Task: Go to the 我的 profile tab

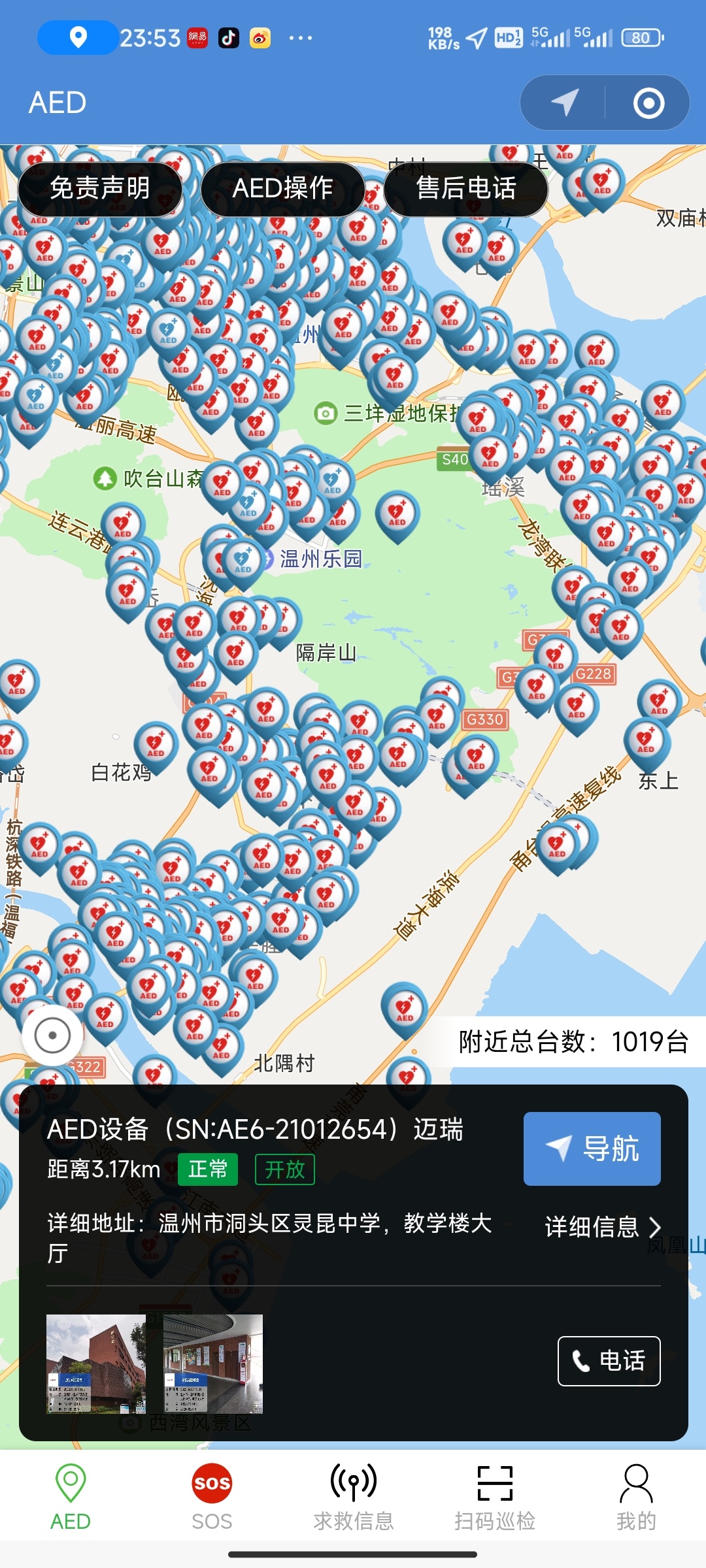Action: coord(636,1495)
